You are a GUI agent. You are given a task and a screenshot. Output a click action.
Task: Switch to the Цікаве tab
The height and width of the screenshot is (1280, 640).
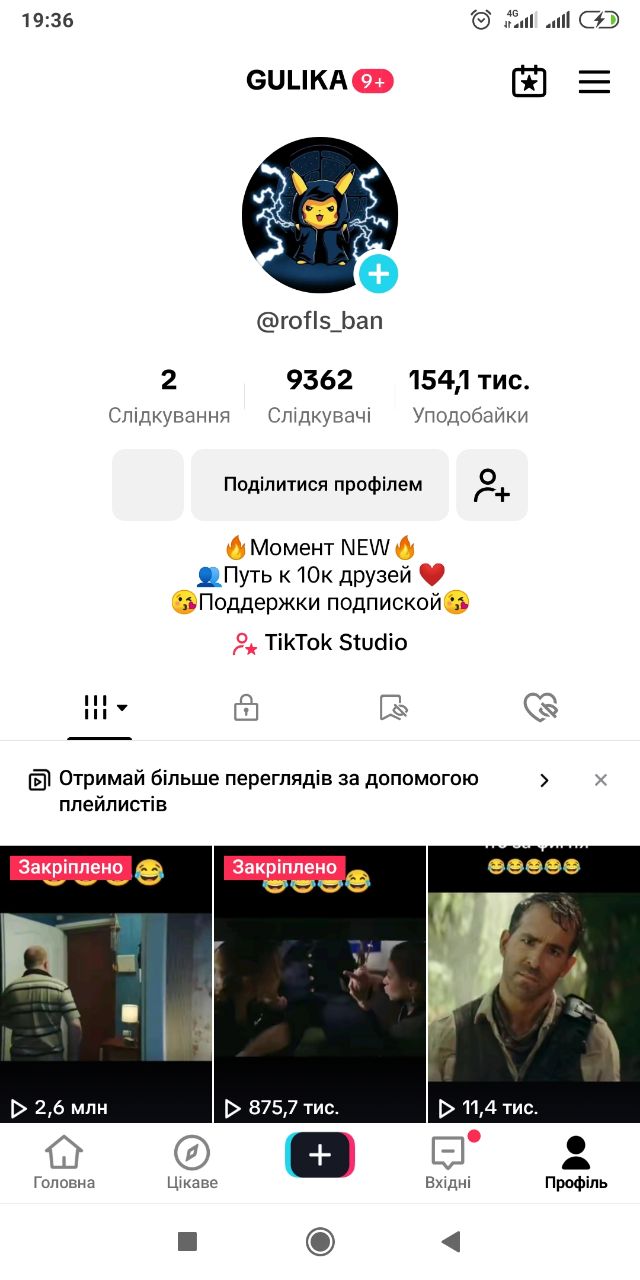pos(192,1163)
